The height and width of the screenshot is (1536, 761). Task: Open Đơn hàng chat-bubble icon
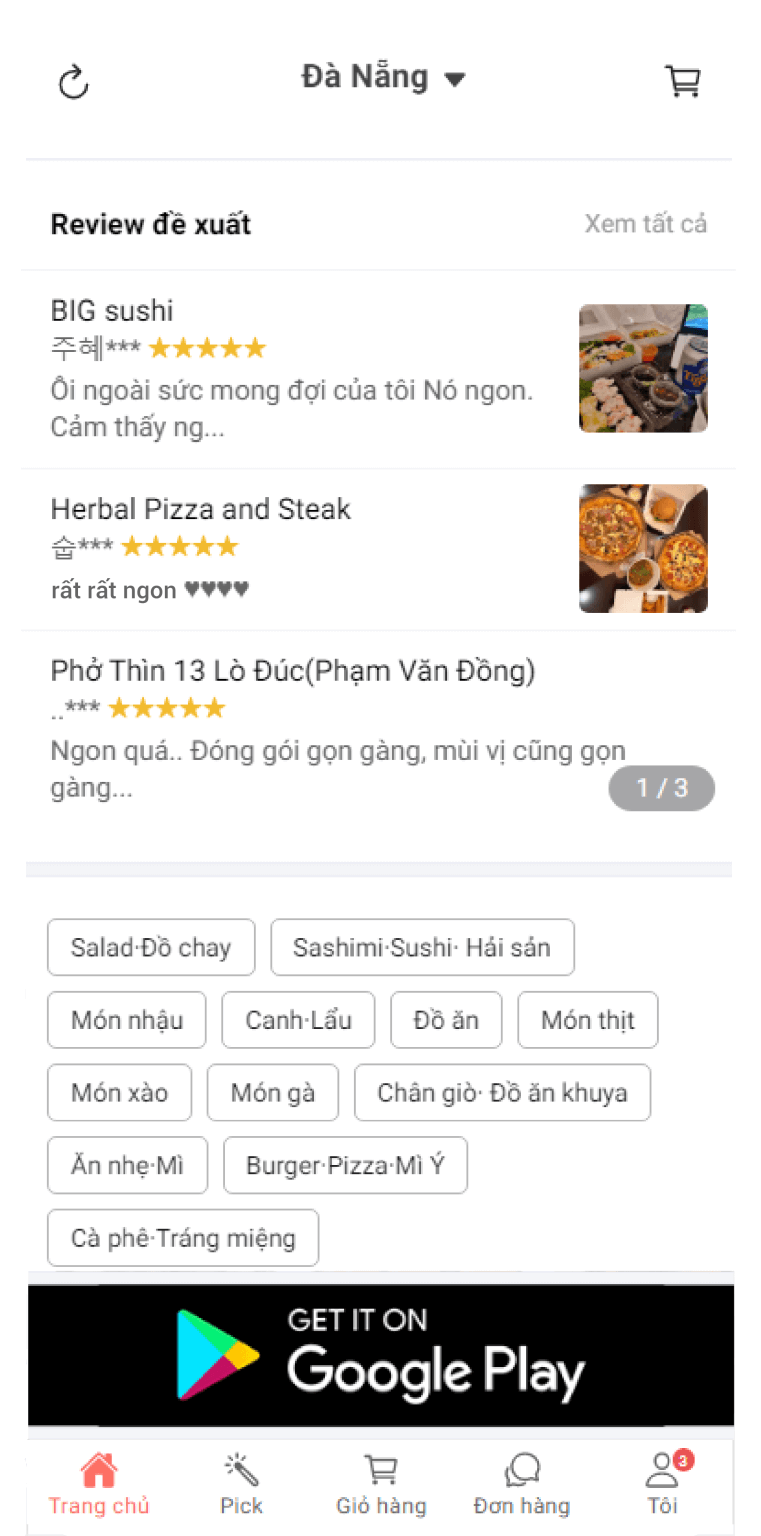tap(521, 1467)
